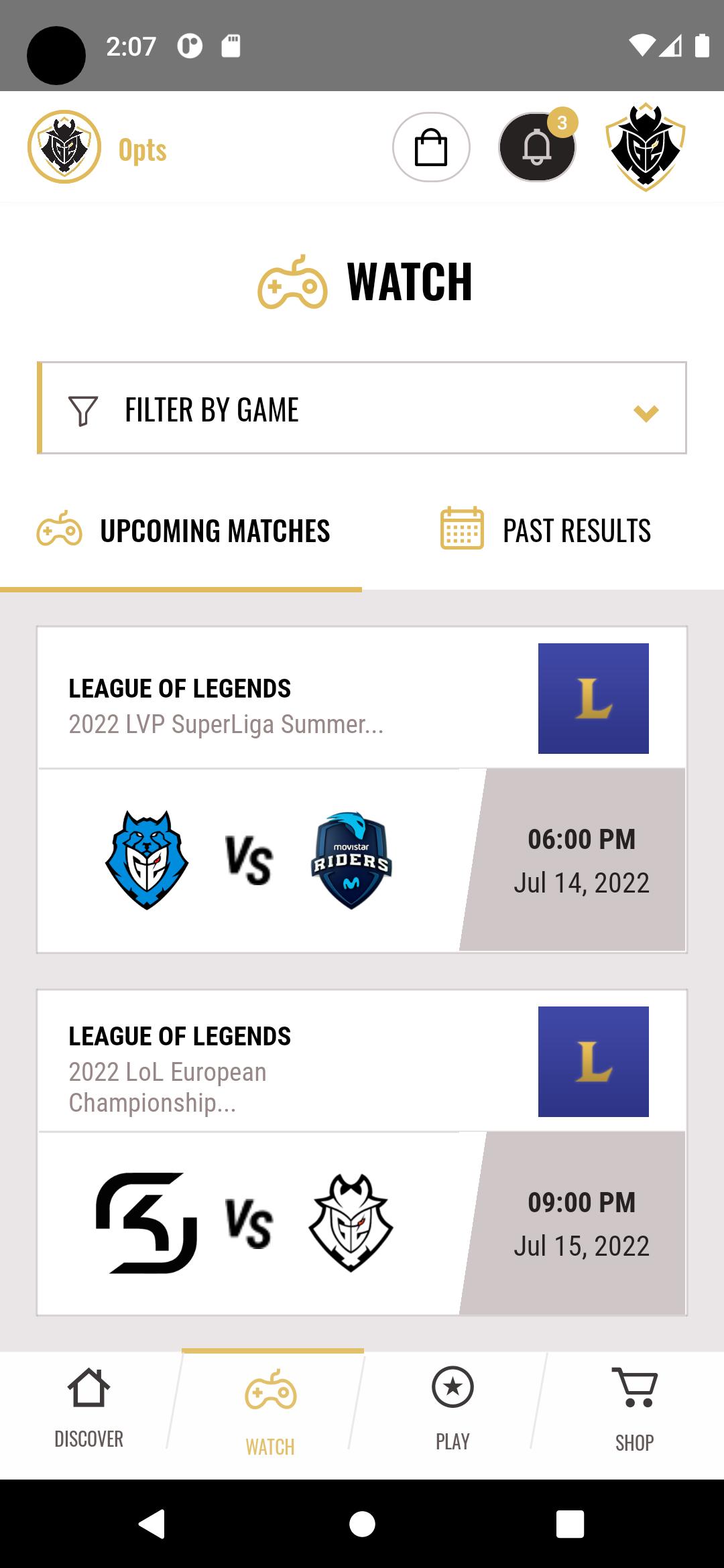The image size is (724, 1568).
Task: Switch to the Past Results tab
Action: click(543, 531)
